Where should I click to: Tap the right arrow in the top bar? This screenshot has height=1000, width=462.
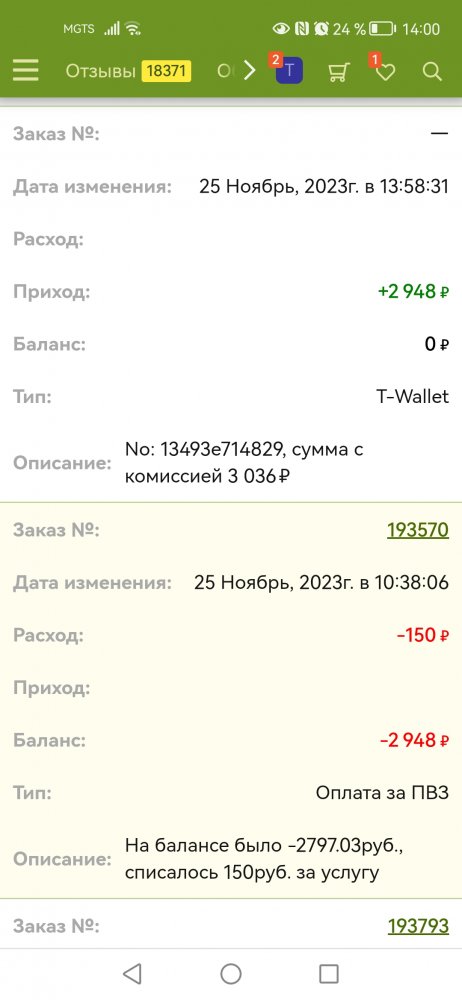click(250, 71)
